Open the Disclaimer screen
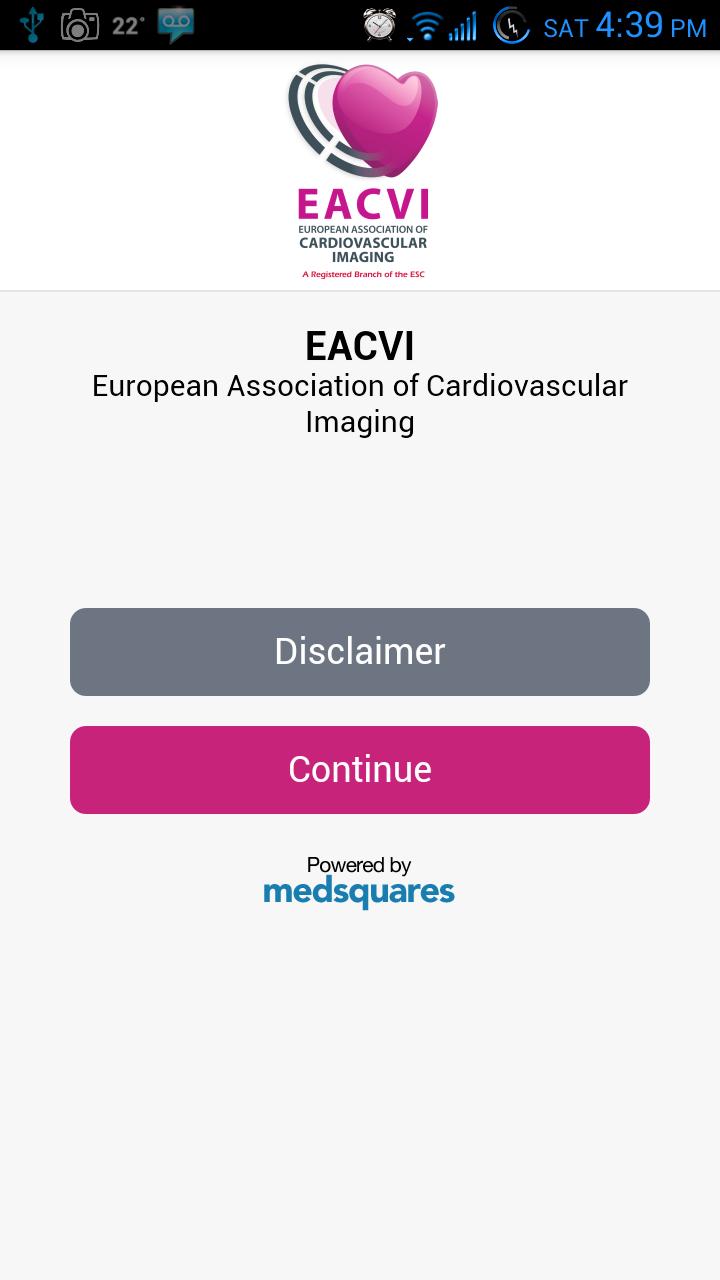Viewport: 720px width, 1280px height. pos(360,651)
